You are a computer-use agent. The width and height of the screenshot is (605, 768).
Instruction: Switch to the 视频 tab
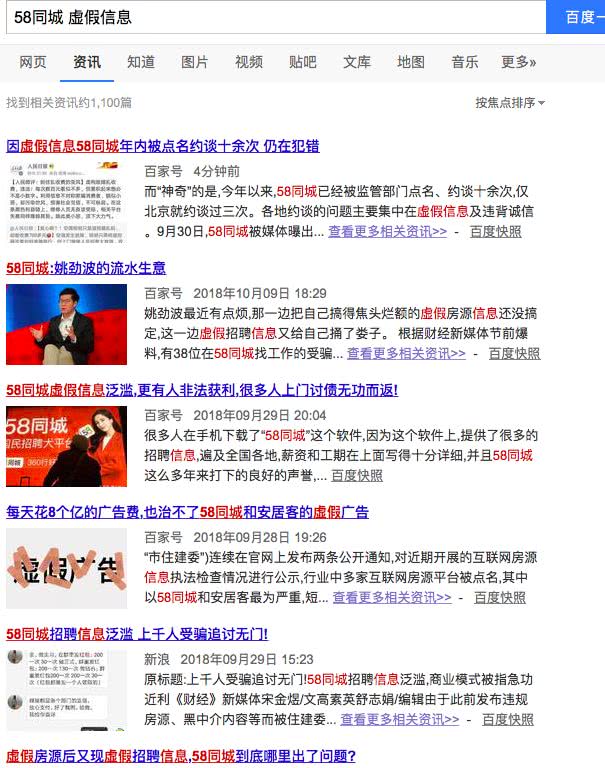coord(249,62)
